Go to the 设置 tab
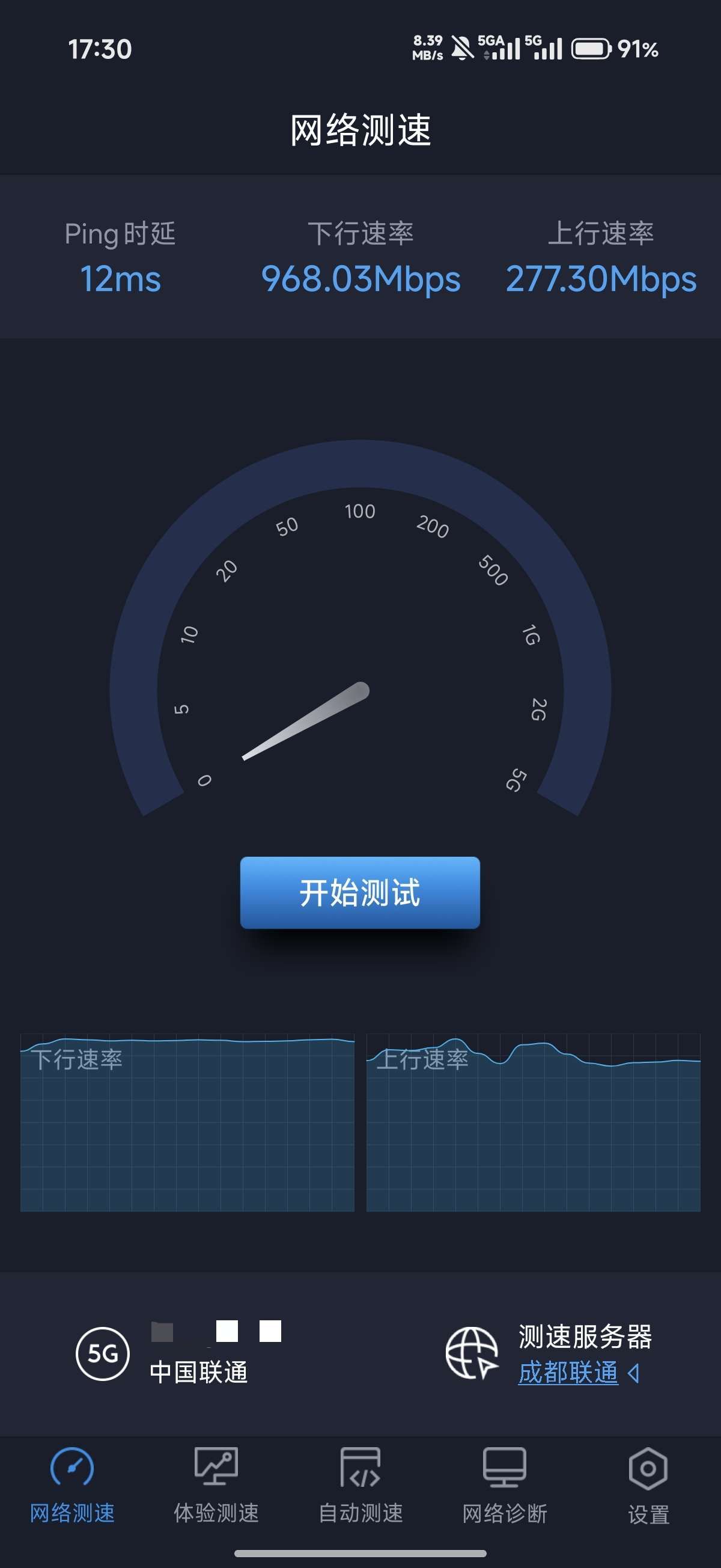Image resolution: width=721 pixels, height=1568 pixels. click(648, 1486)
